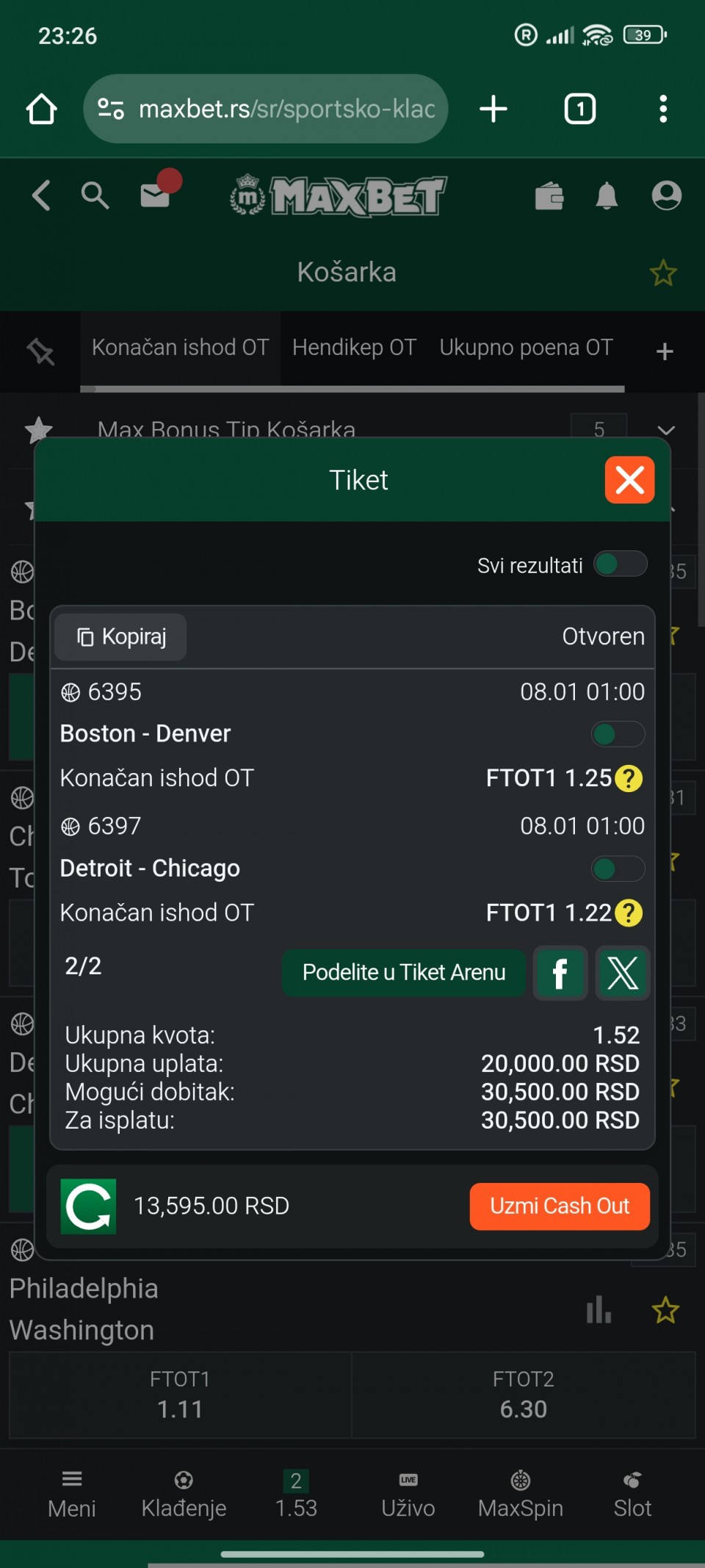Tap the Uzmi Cash Out button
705x1568 pixels.
point(560,1206)
